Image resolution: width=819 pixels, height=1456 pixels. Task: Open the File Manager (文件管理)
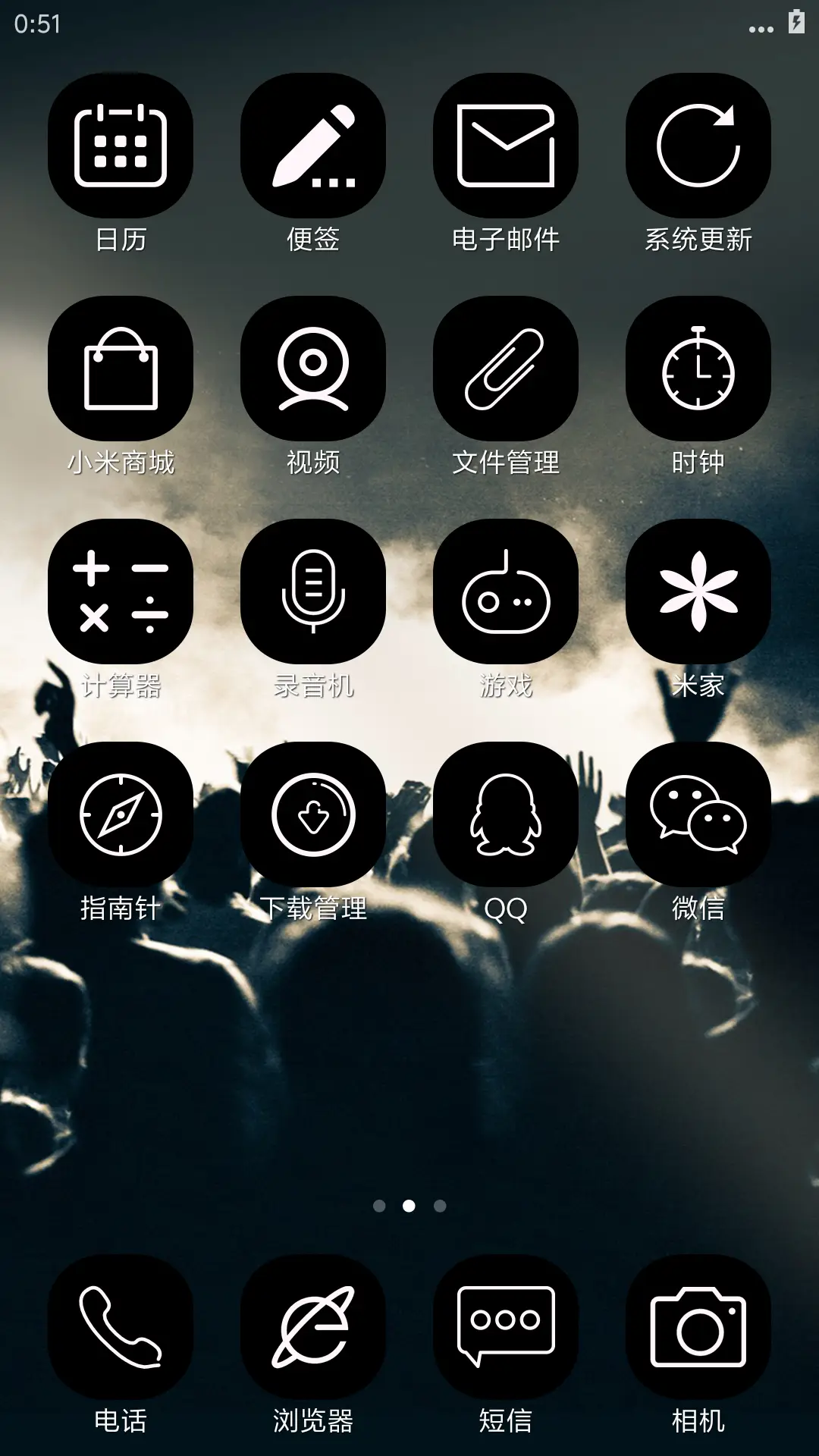pyautogui.click(x=506, y=366)
